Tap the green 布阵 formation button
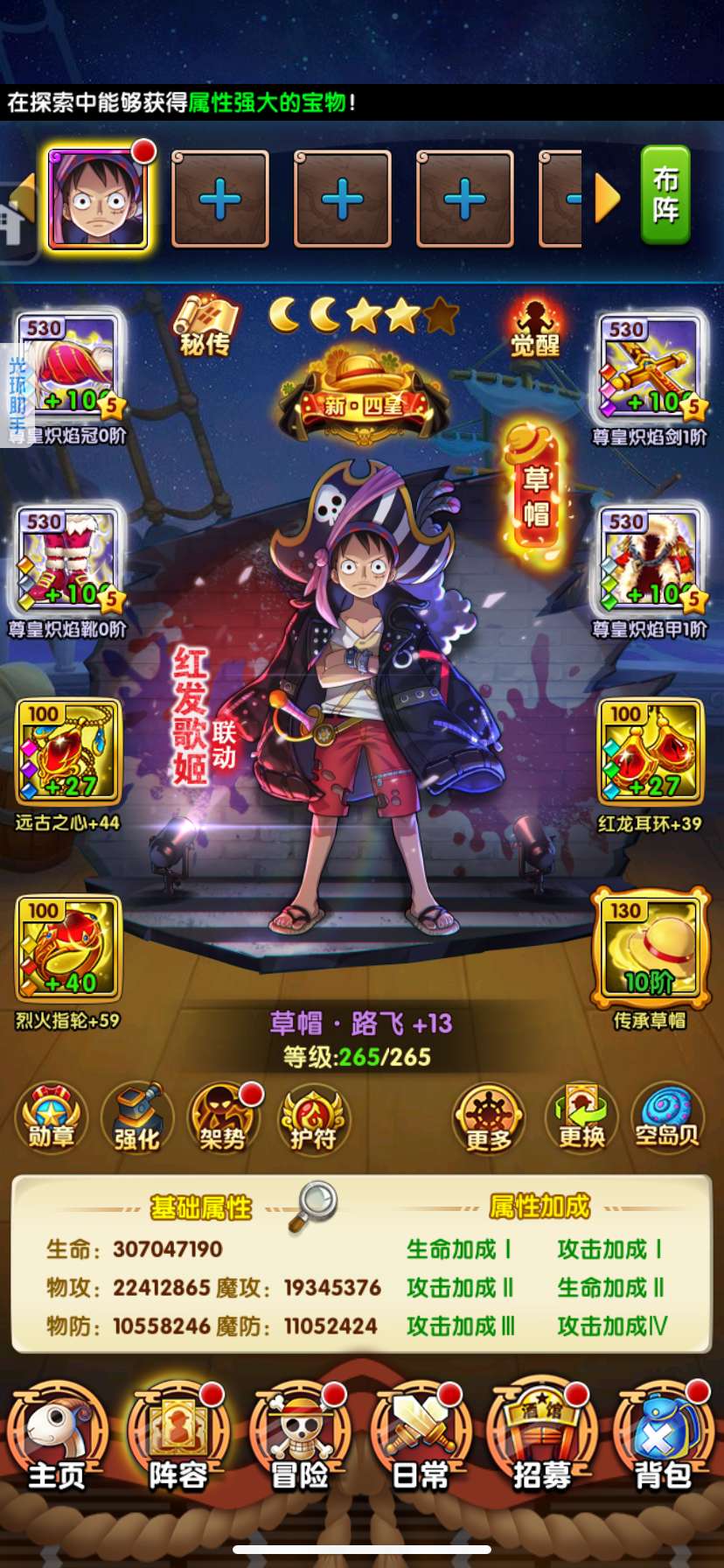 pyautogui.click(x=665, y=195)
